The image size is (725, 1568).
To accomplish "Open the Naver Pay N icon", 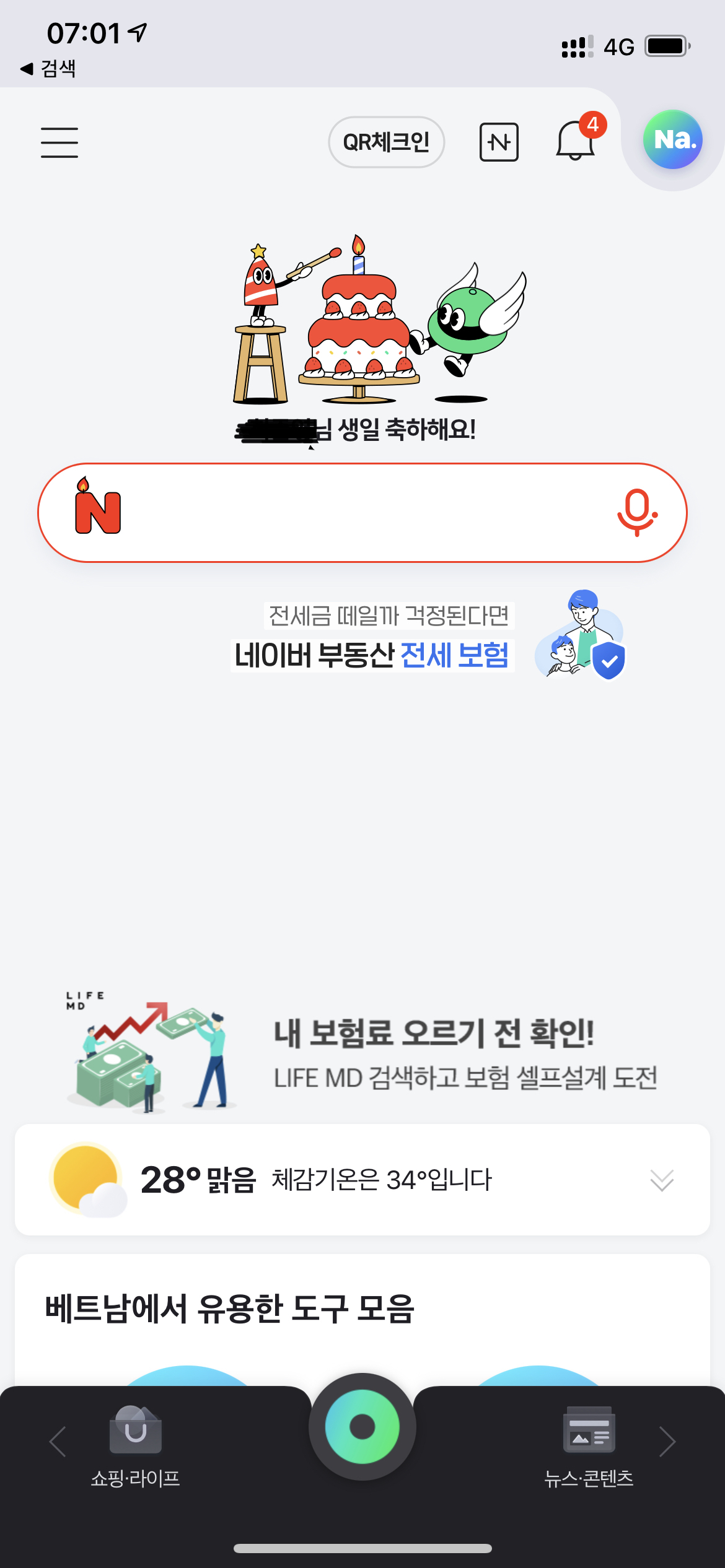I will (499, 142).
